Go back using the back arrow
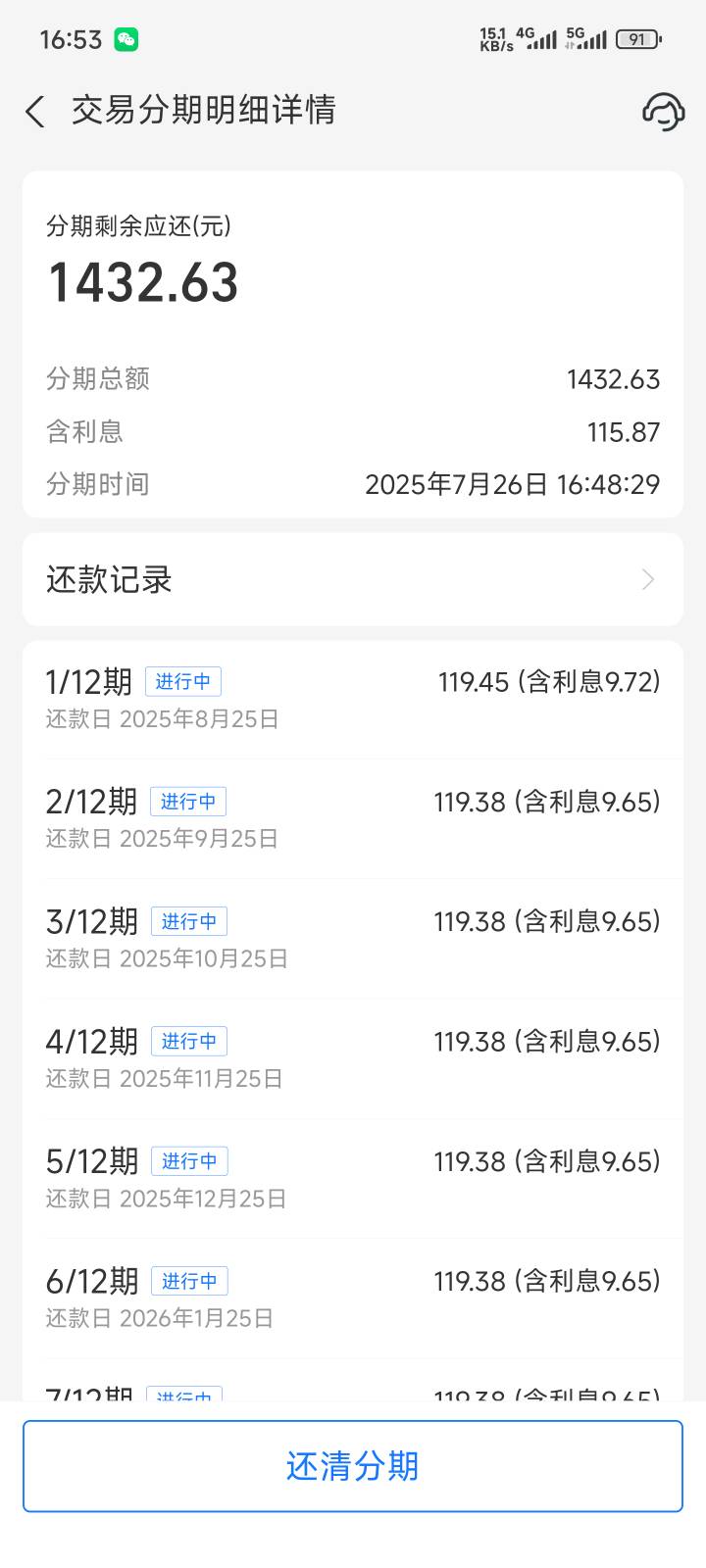 point(35,112)
